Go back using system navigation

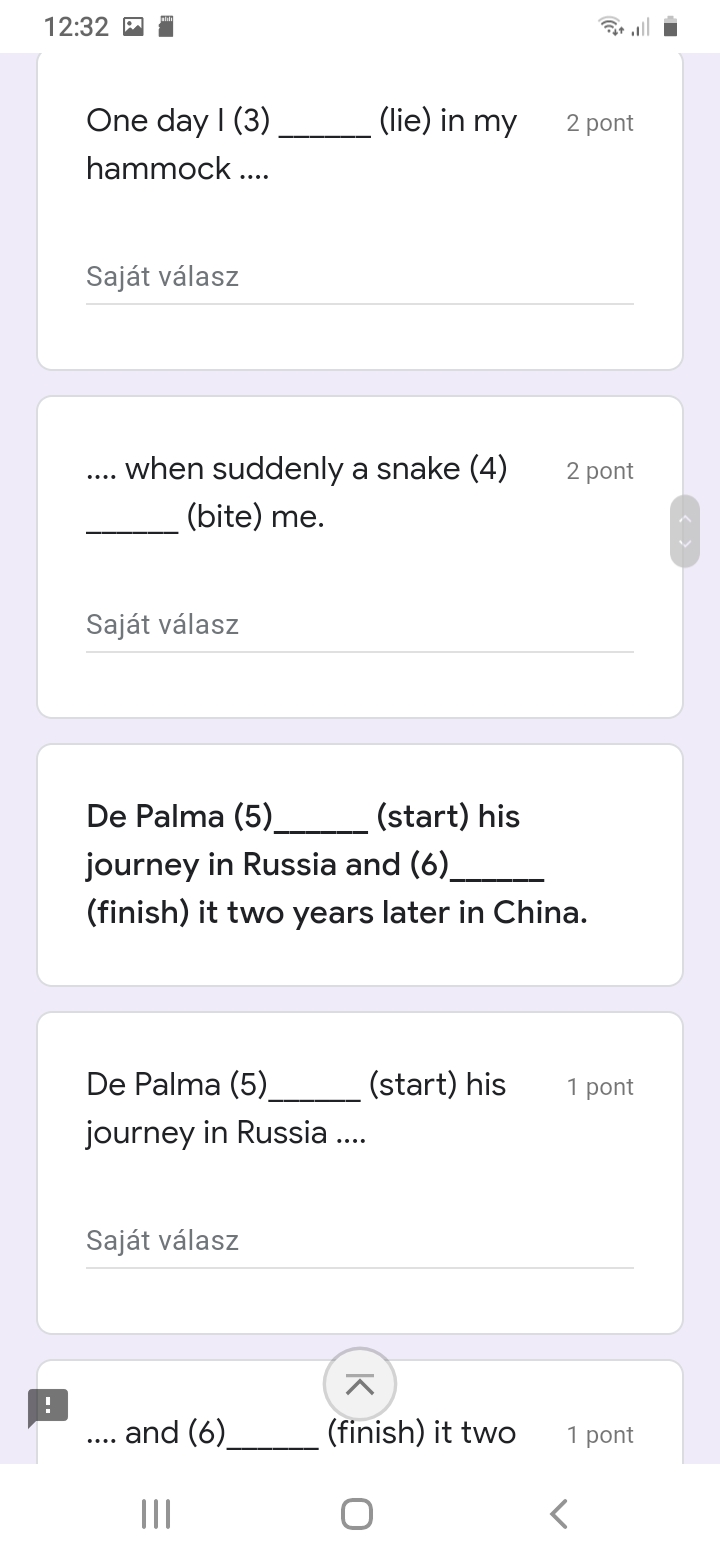tap(560, 1513)
